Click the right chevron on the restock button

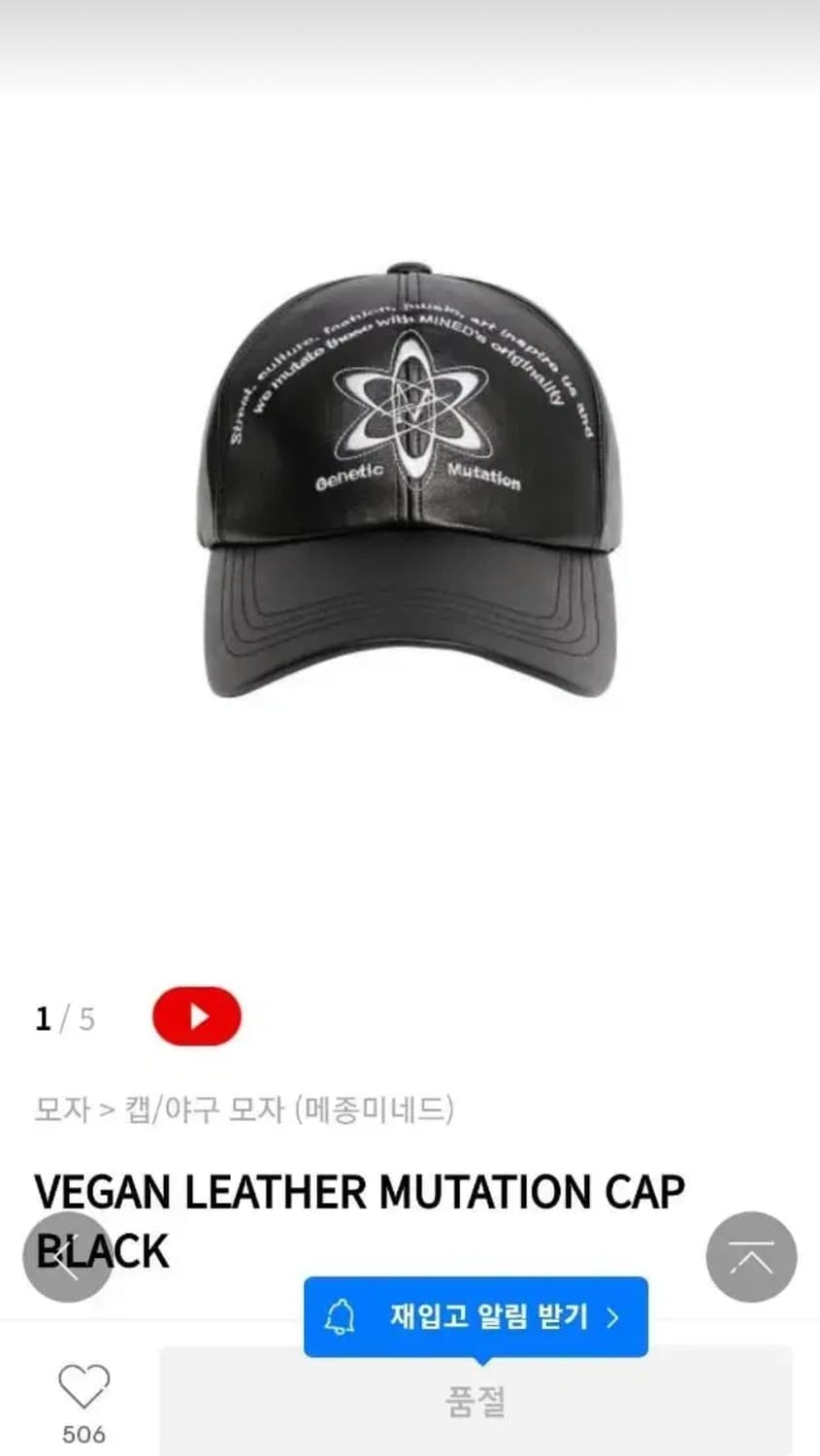[612, 1317]
